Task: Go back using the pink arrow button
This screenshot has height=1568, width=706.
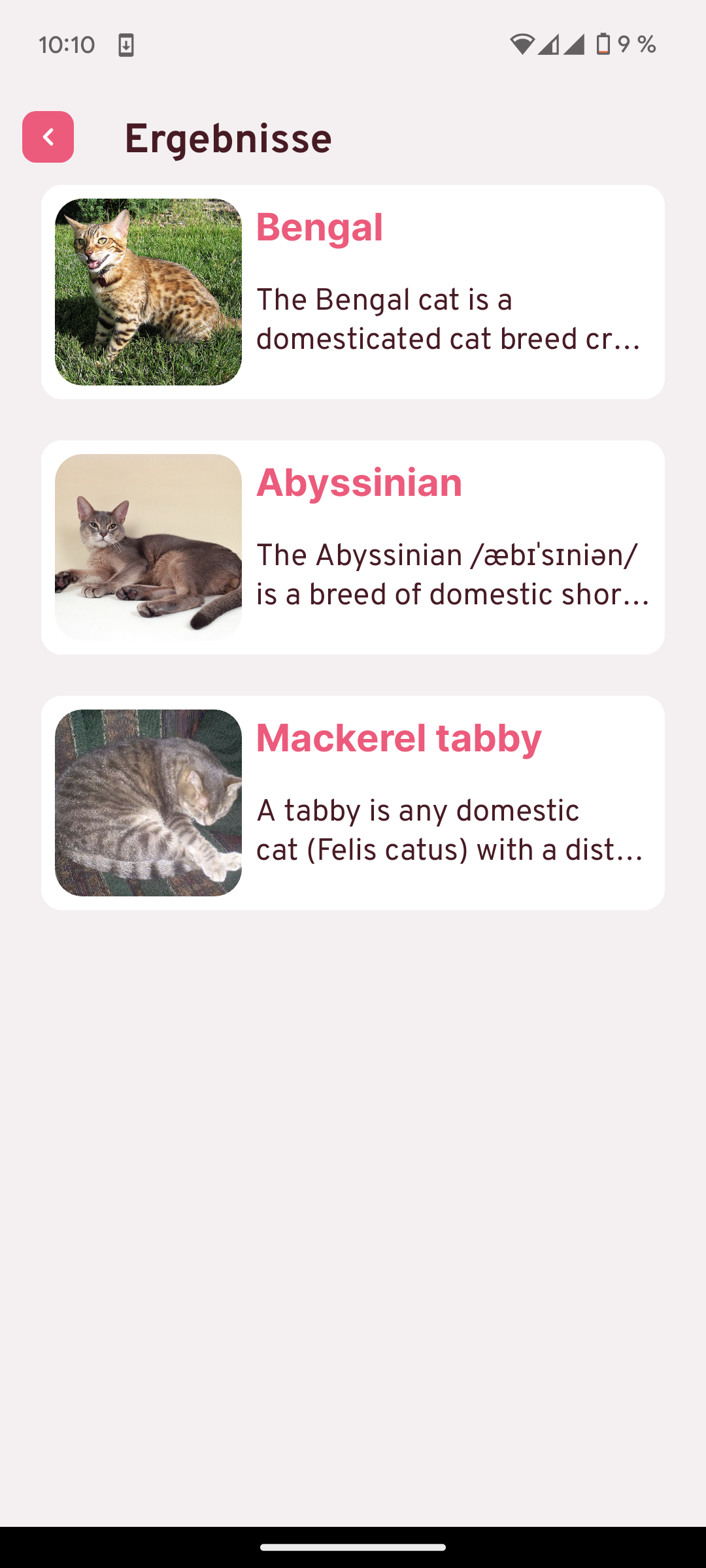Action: (48, 137)
